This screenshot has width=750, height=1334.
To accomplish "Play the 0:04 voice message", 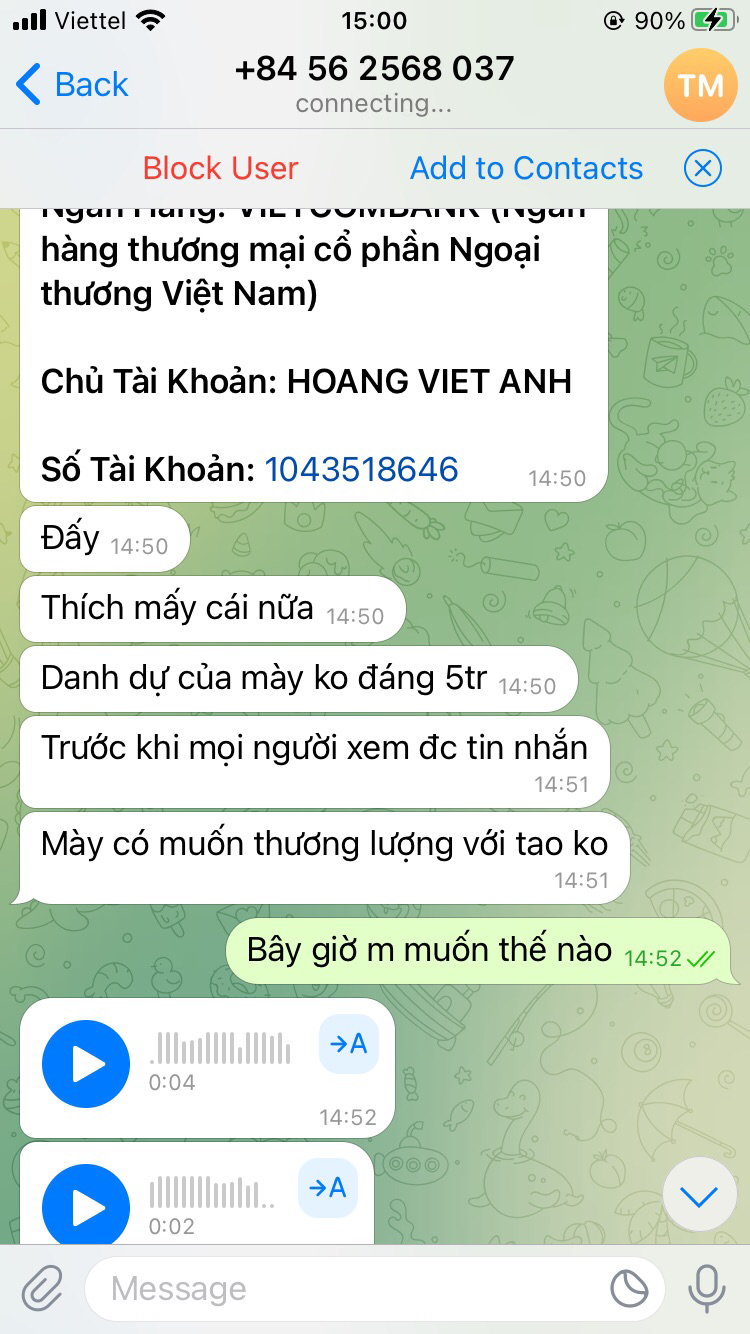I will pos(86,1064).
